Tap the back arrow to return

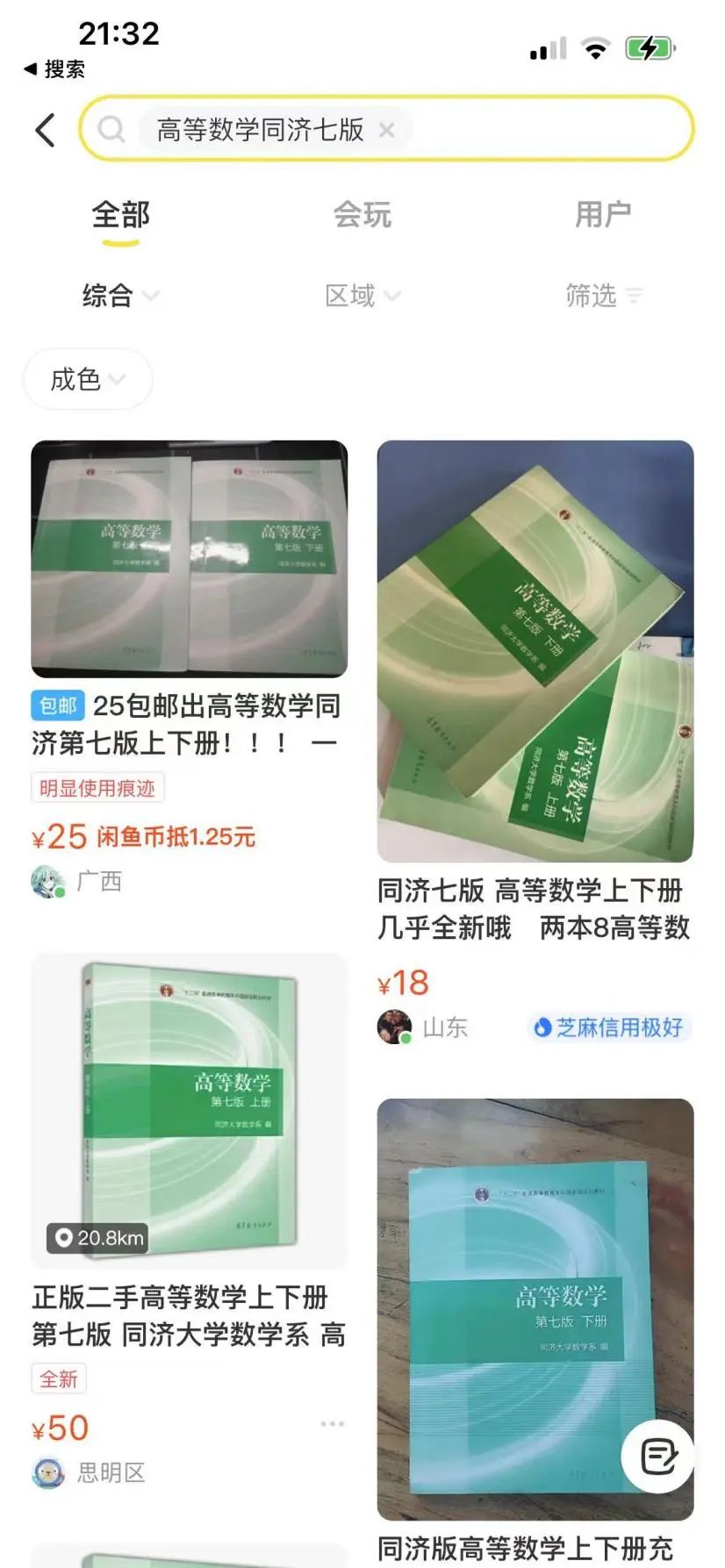click(44, 127)
